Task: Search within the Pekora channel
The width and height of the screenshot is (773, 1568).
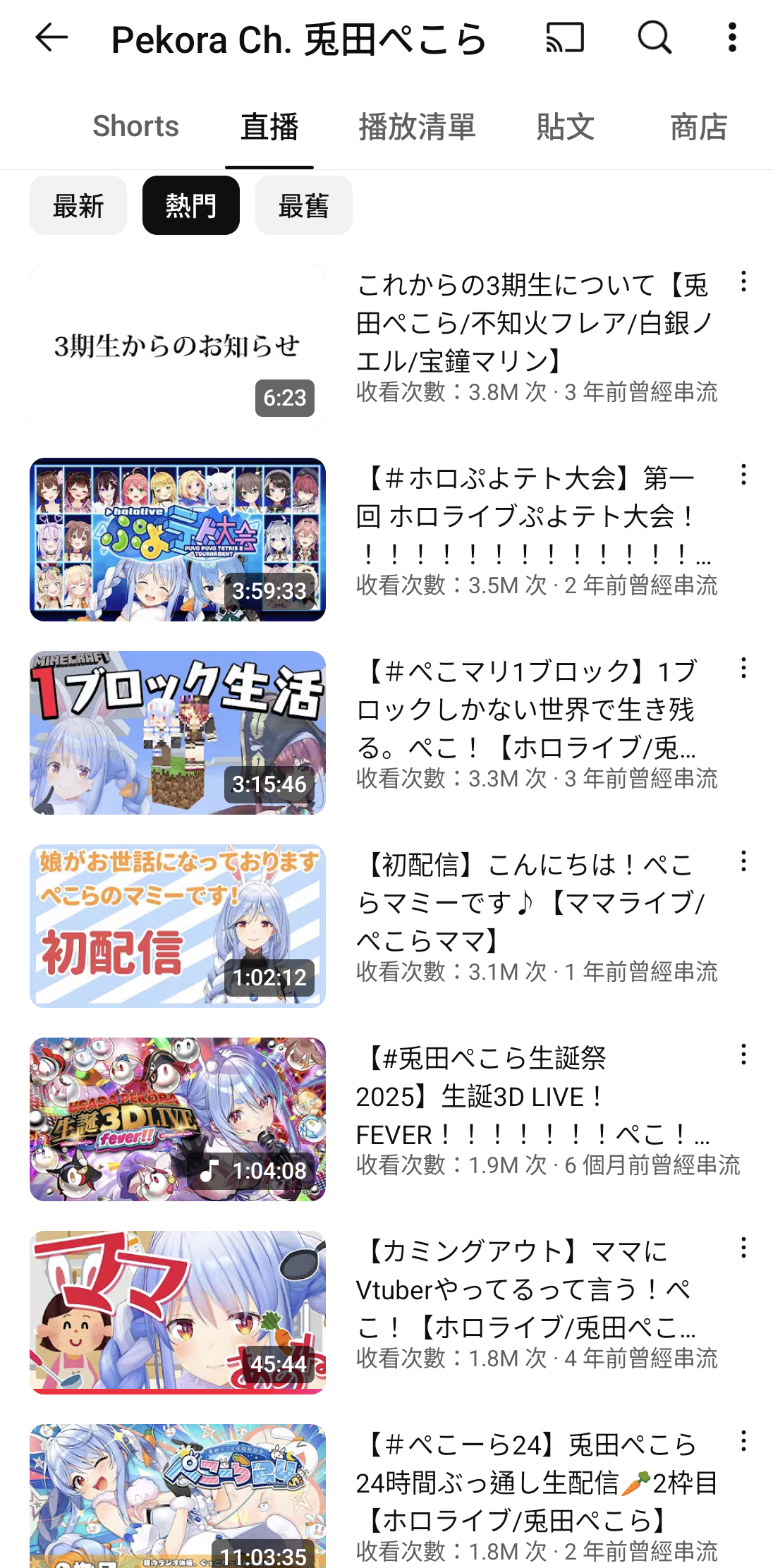Action: tap(655, 37)
